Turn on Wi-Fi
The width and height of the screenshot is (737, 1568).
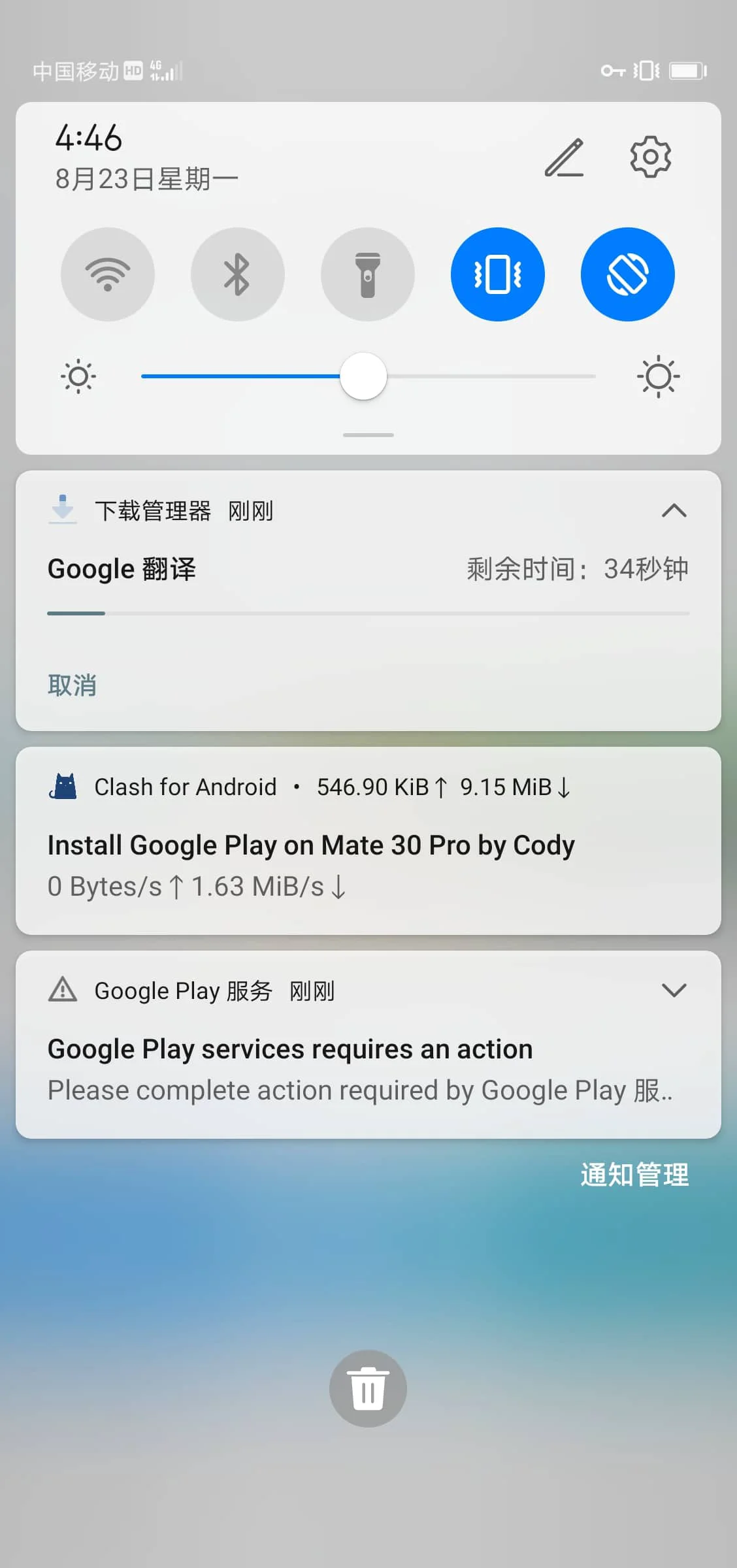pos(108,274)
